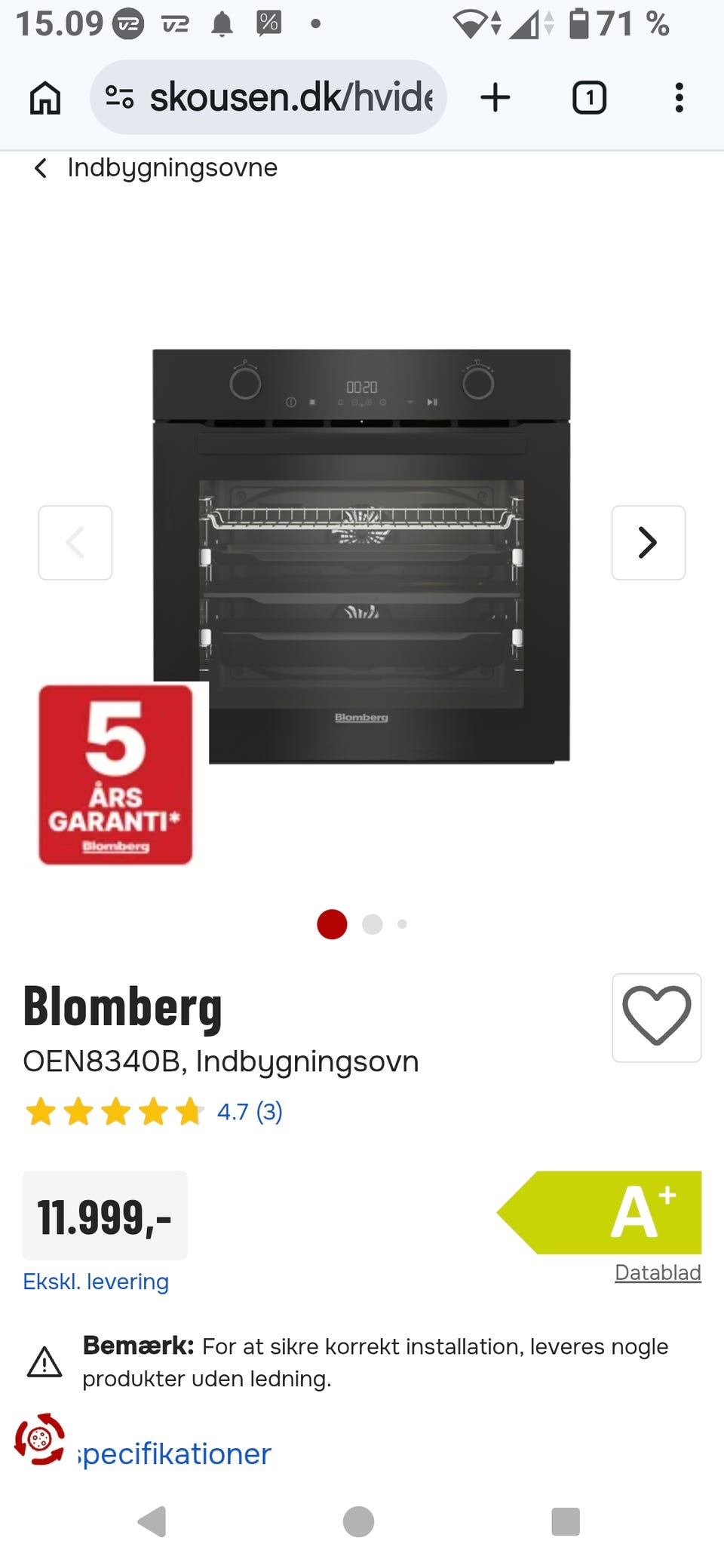Open the Blomberg oven product image
724x1568 pixels.
pyautogui.click(x=361, y=556)
